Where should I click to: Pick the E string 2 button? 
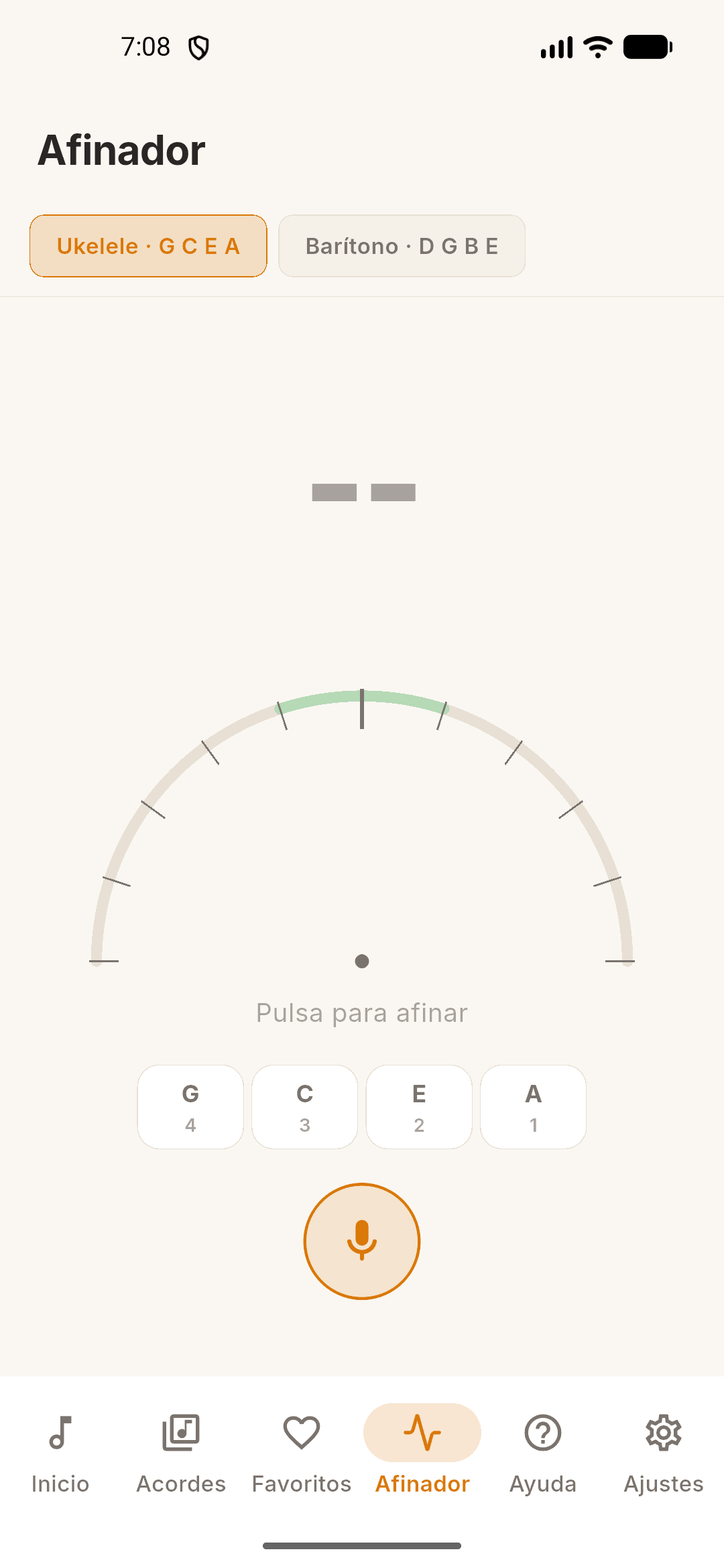419,1107
